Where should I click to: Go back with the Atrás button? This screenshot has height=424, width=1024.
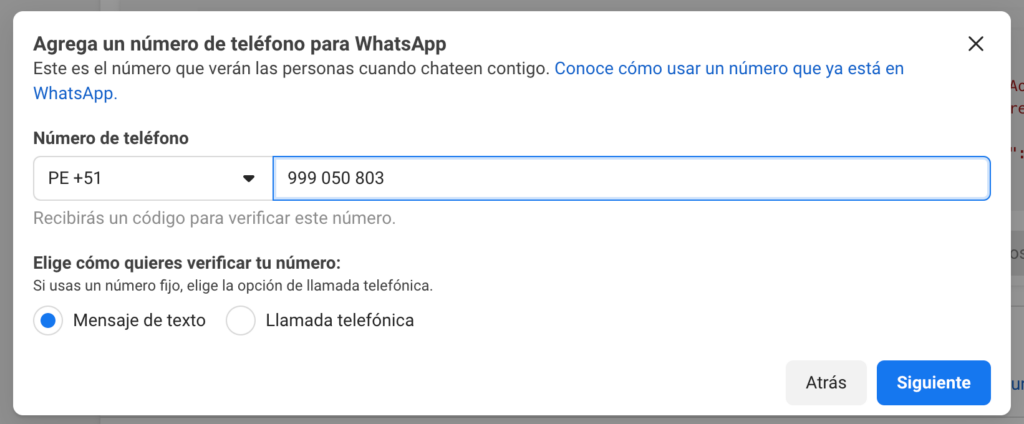826,382
